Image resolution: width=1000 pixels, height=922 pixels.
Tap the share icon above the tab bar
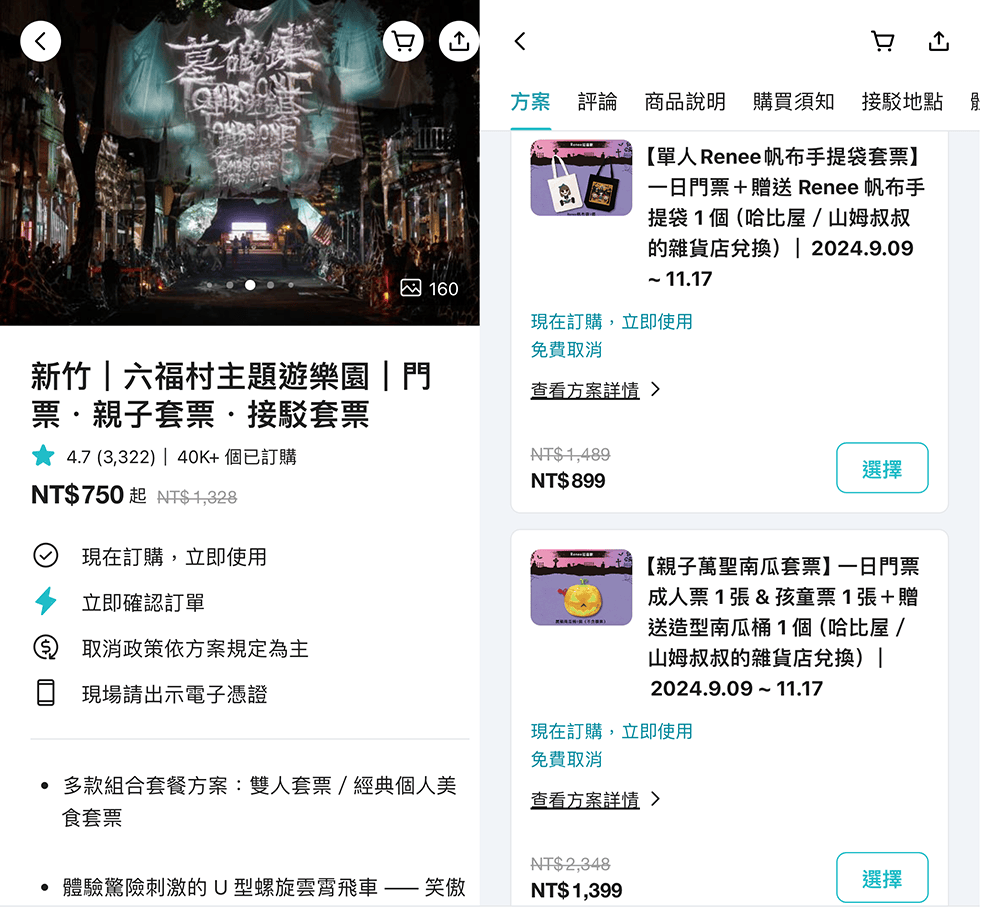(x=938, y=41)
